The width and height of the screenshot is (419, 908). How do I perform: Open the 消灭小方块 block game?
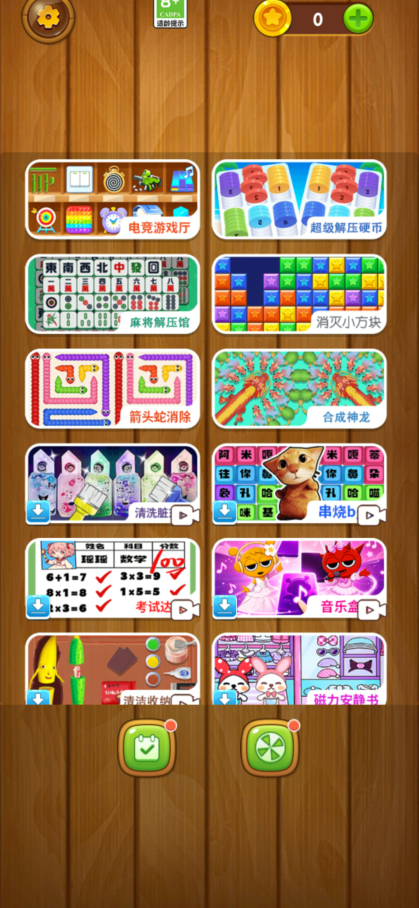(299, 294)
